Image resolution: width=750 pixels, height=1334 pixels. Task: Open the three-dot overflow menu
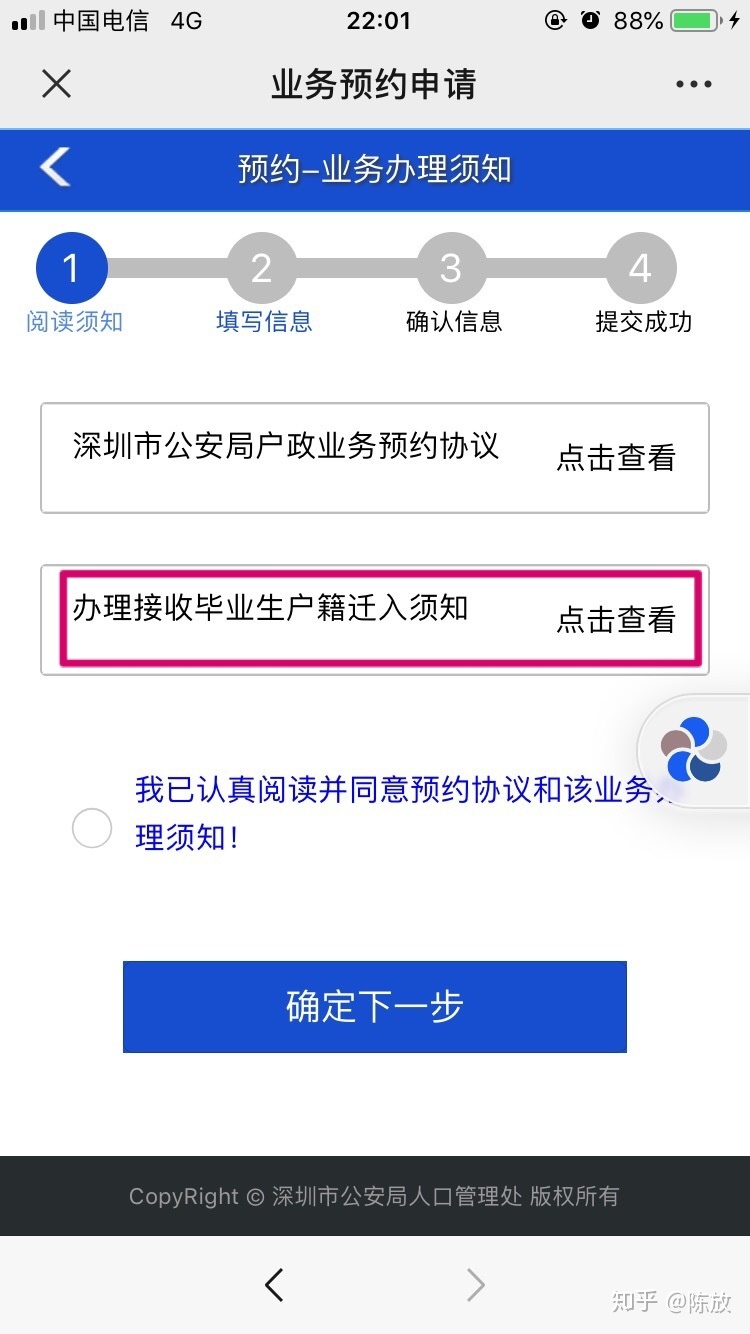tap(693, 85)
